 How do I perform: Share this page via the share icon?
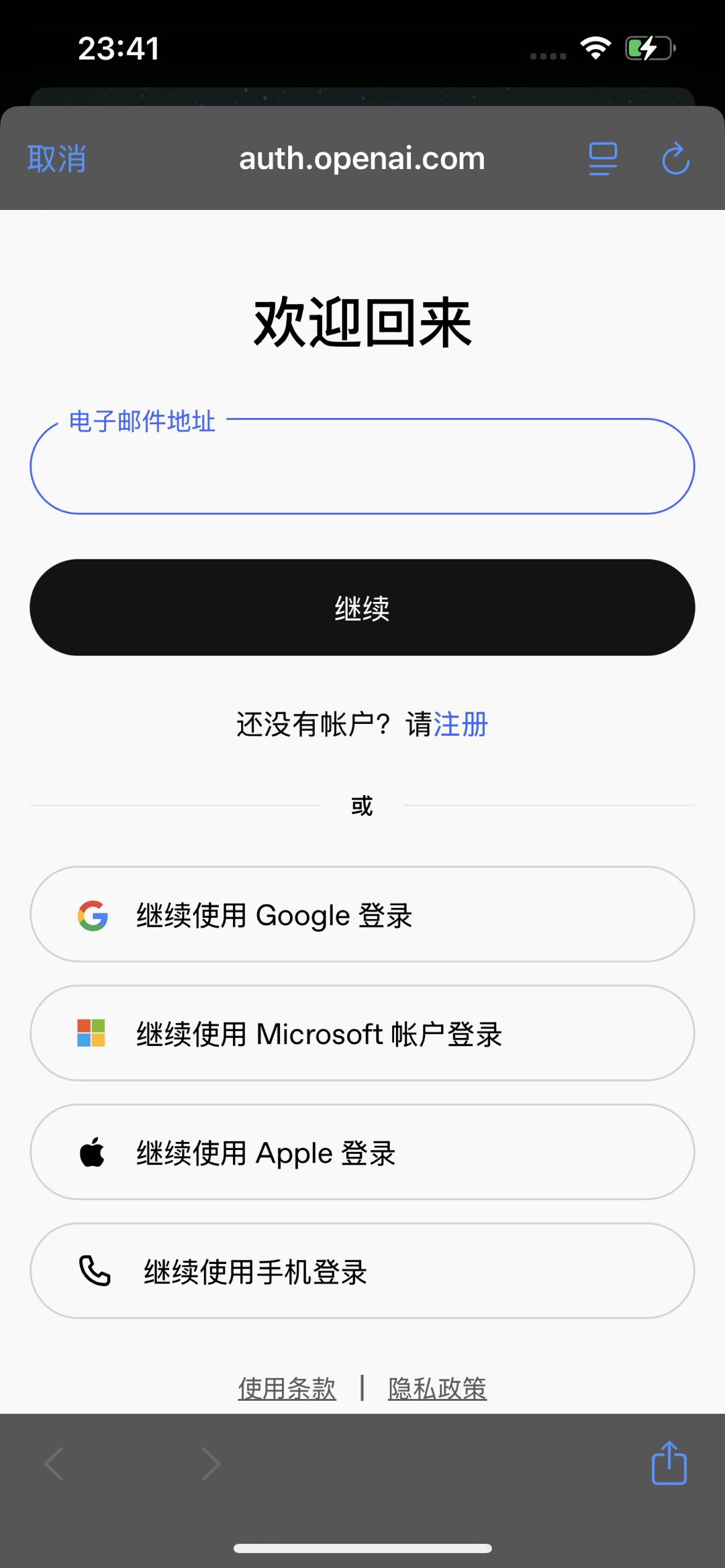point(669,1463)
